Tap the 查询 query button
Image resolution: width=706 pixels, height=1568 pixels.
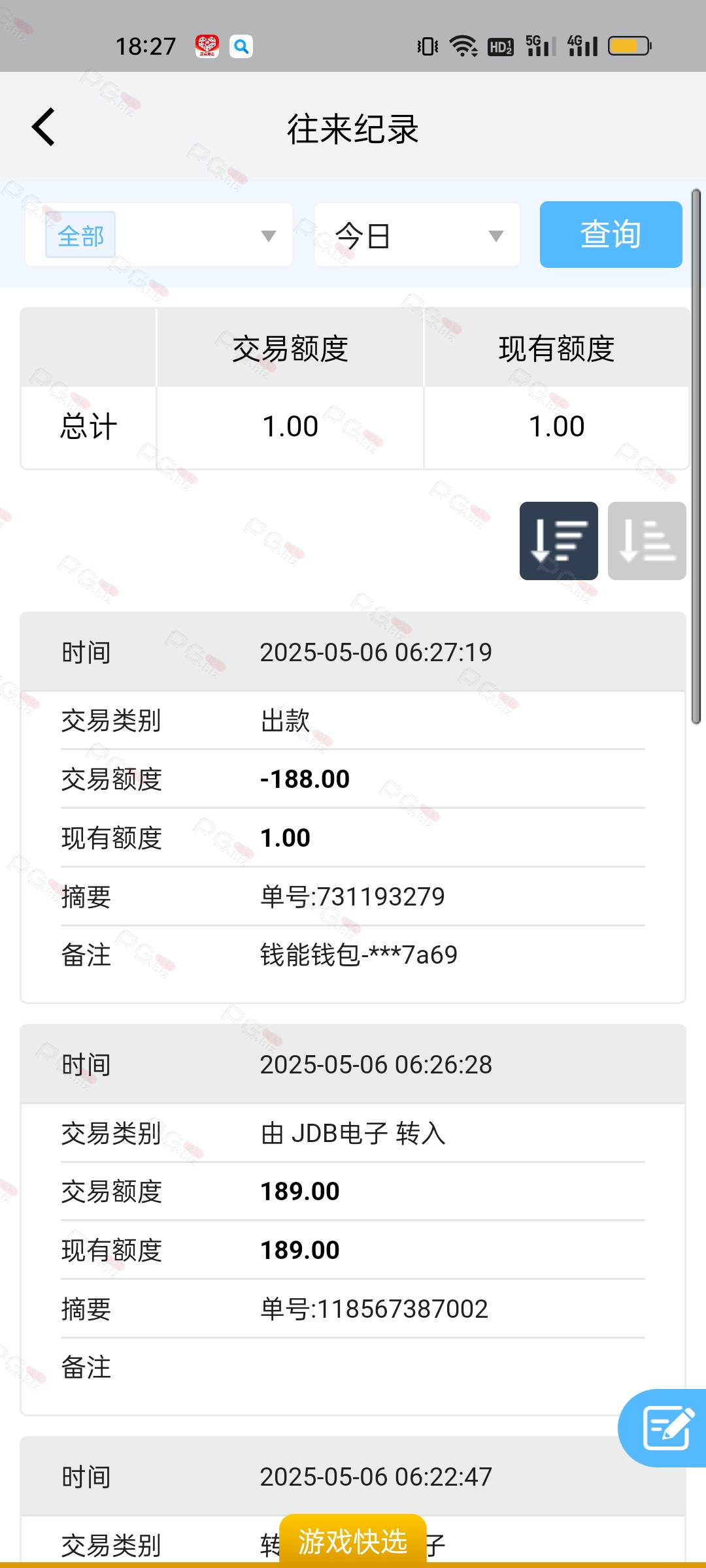pyautogui.click(x=611, y=235)
